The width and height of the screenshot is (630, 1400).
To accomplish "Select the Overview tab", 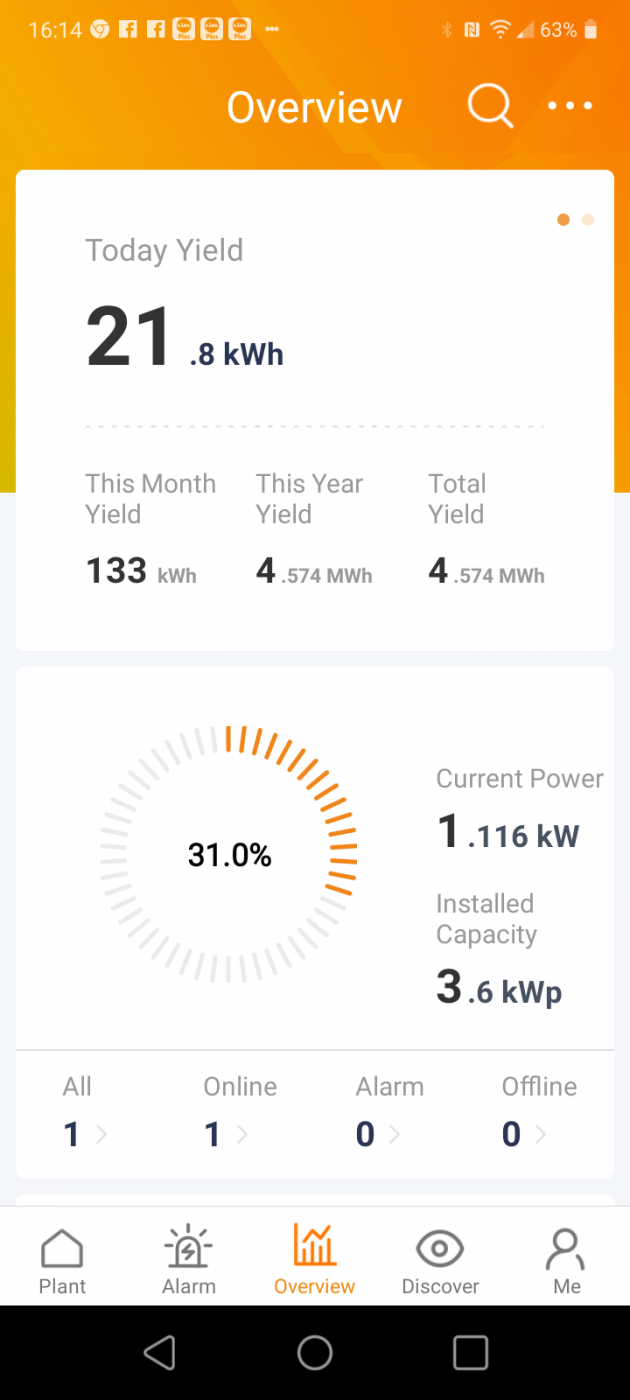I will [315, 1262].
